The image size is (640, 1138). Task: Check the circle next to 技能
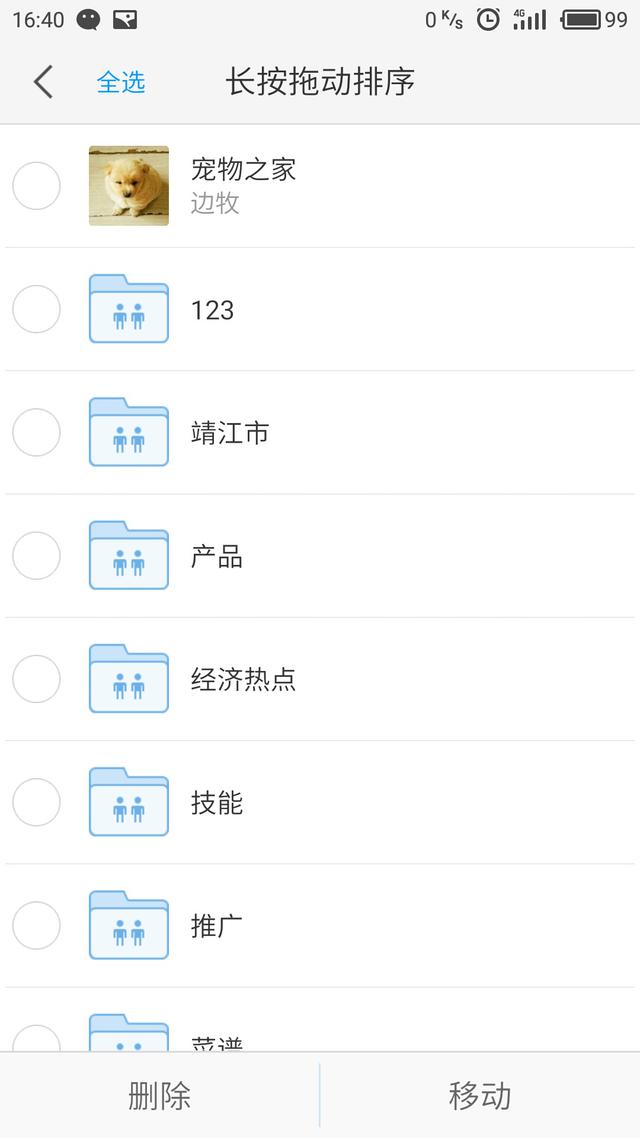36,802
